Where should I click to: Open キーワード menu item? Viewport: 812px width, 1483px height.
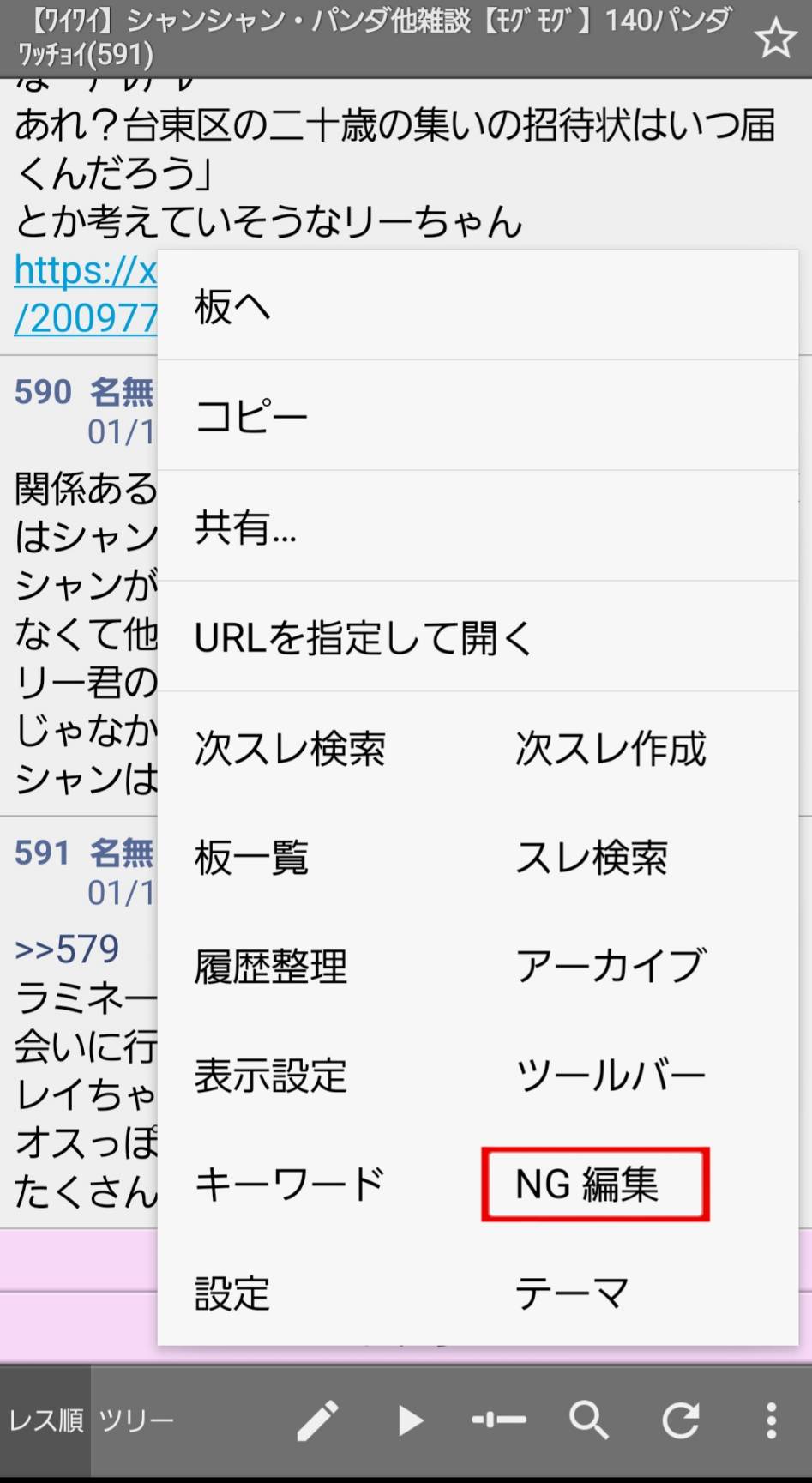(x=290, y=1184)
